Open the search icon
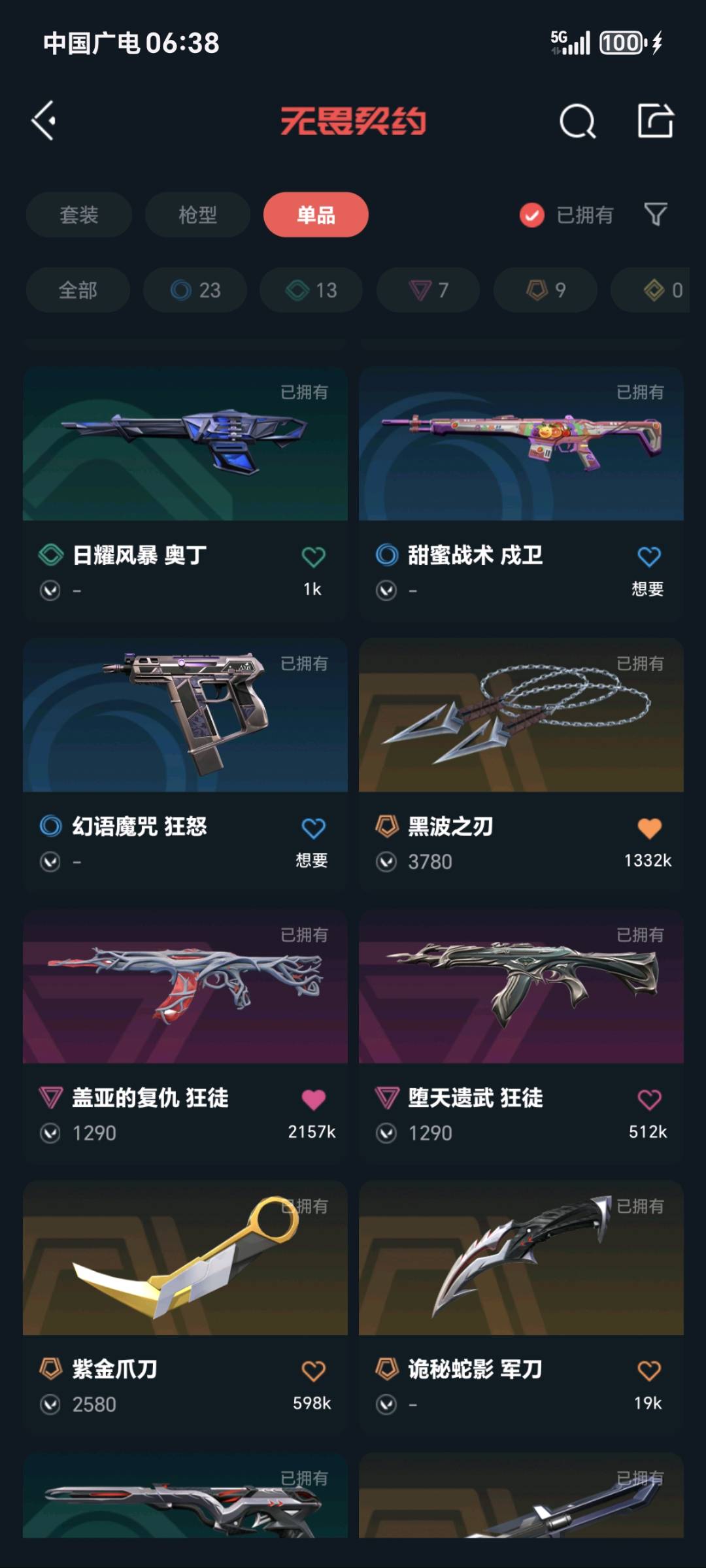This screenshot has height=1568, width=706. click(578, 121)
